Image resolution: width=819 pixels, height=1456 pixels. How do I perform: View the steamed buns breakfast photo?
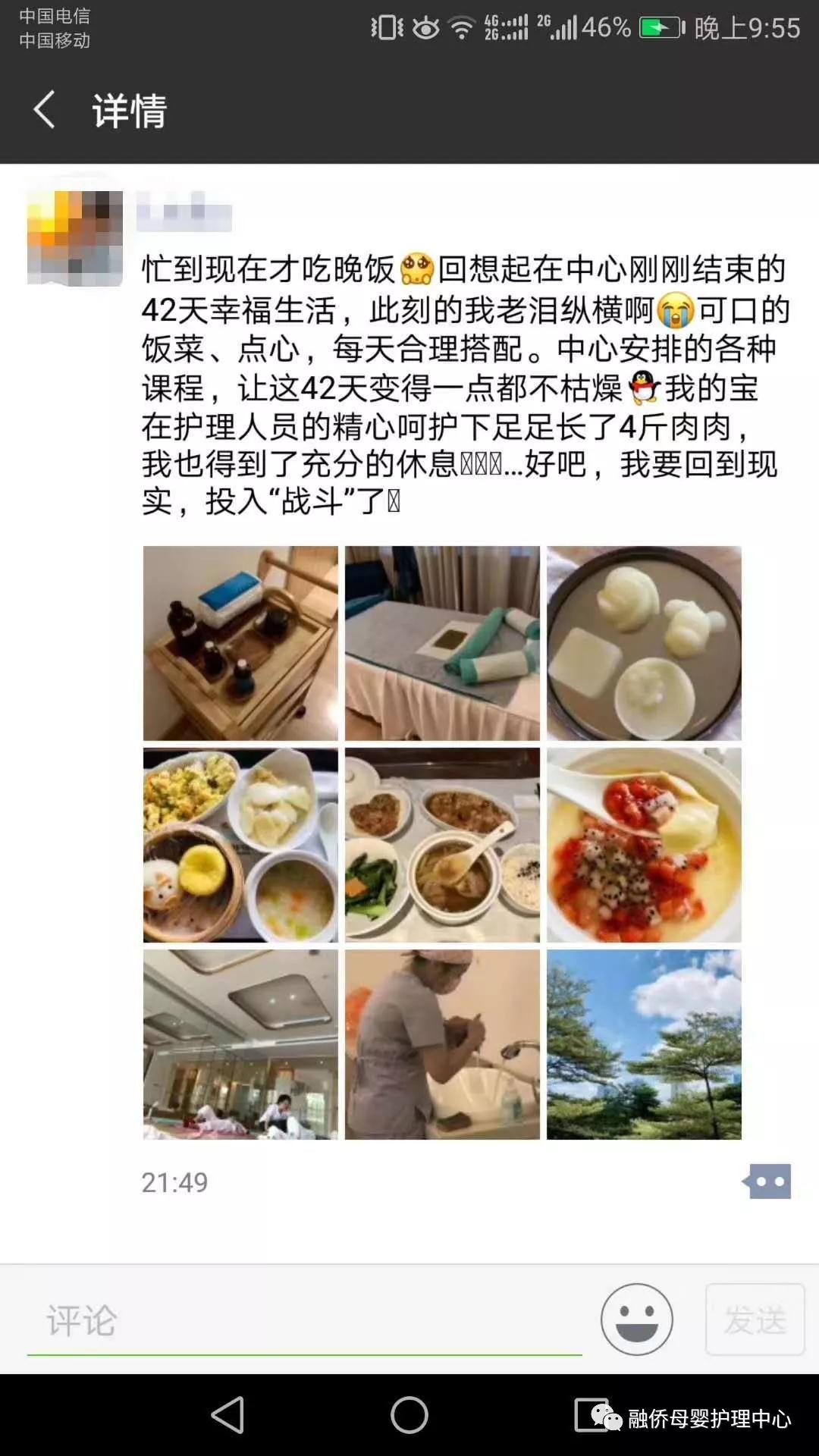point(240,845)
